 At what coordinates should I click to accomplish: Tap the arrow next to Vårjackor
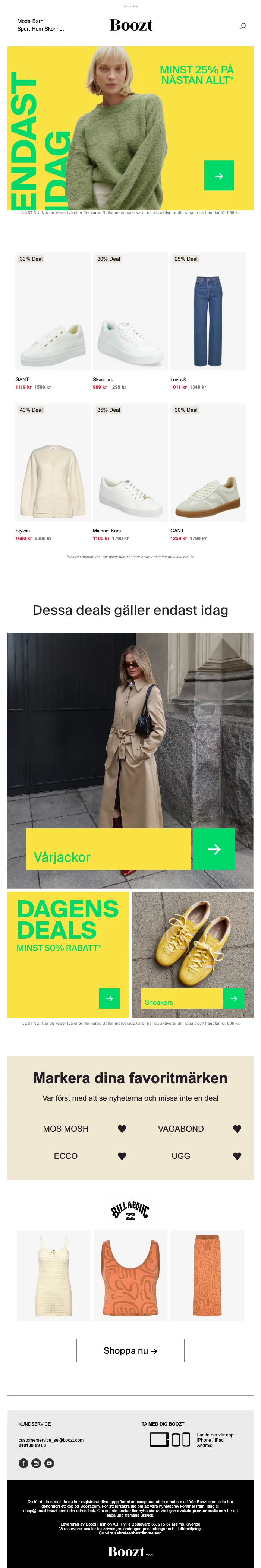[214, 849]
